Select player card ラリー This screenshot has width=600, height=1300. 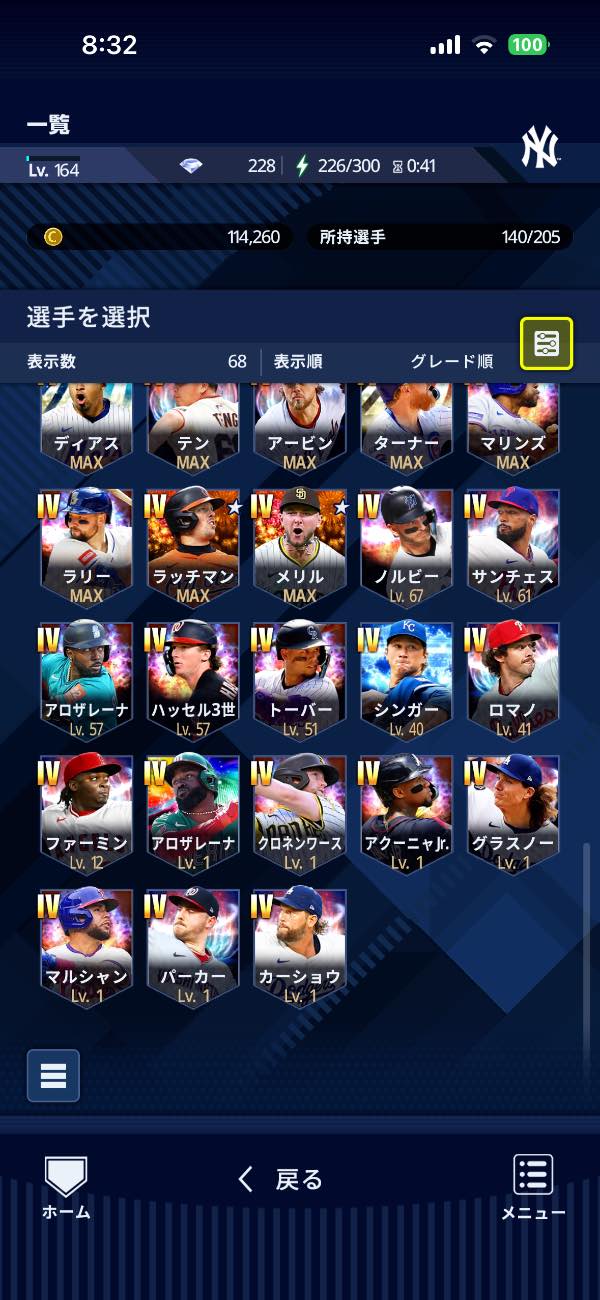(x=86, y=545)
